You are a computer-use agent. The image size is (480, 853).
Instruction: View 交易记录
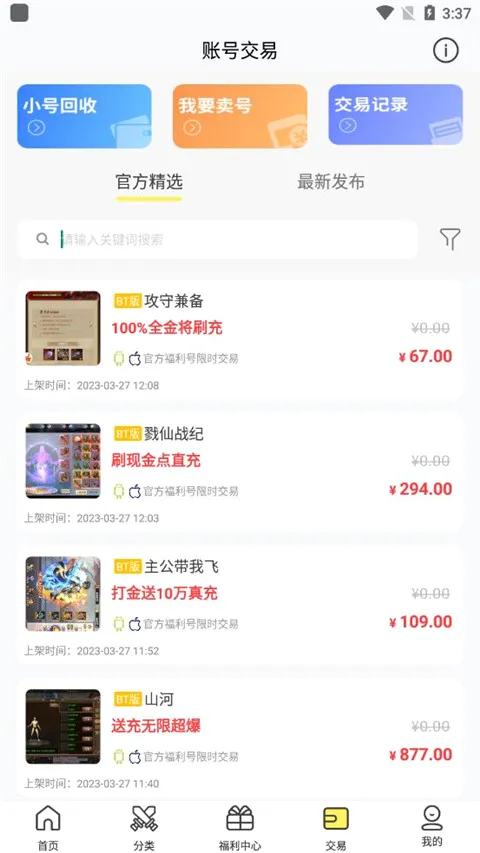point(396,114)
